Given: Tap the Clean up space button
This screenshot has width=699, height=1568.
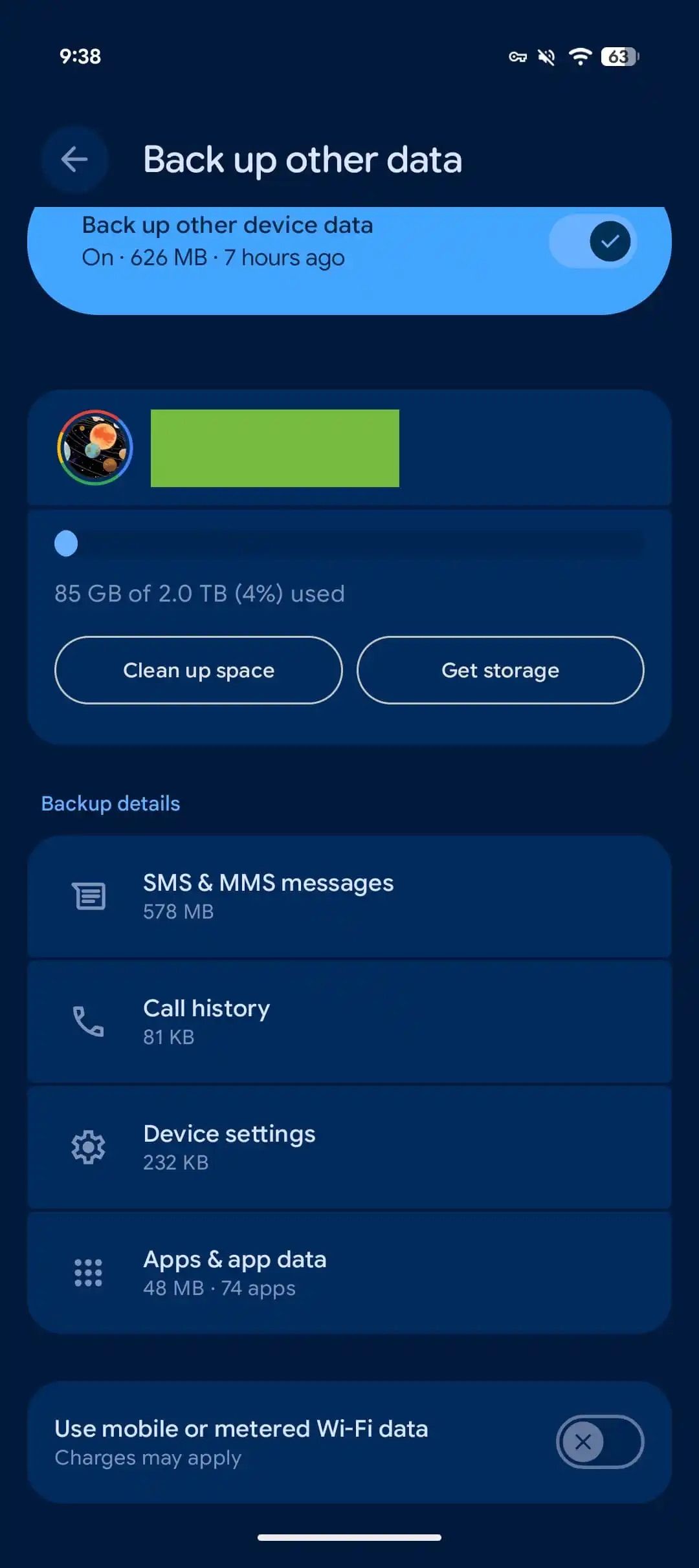Looking at the screenshot, I should [x=198, y=670].
